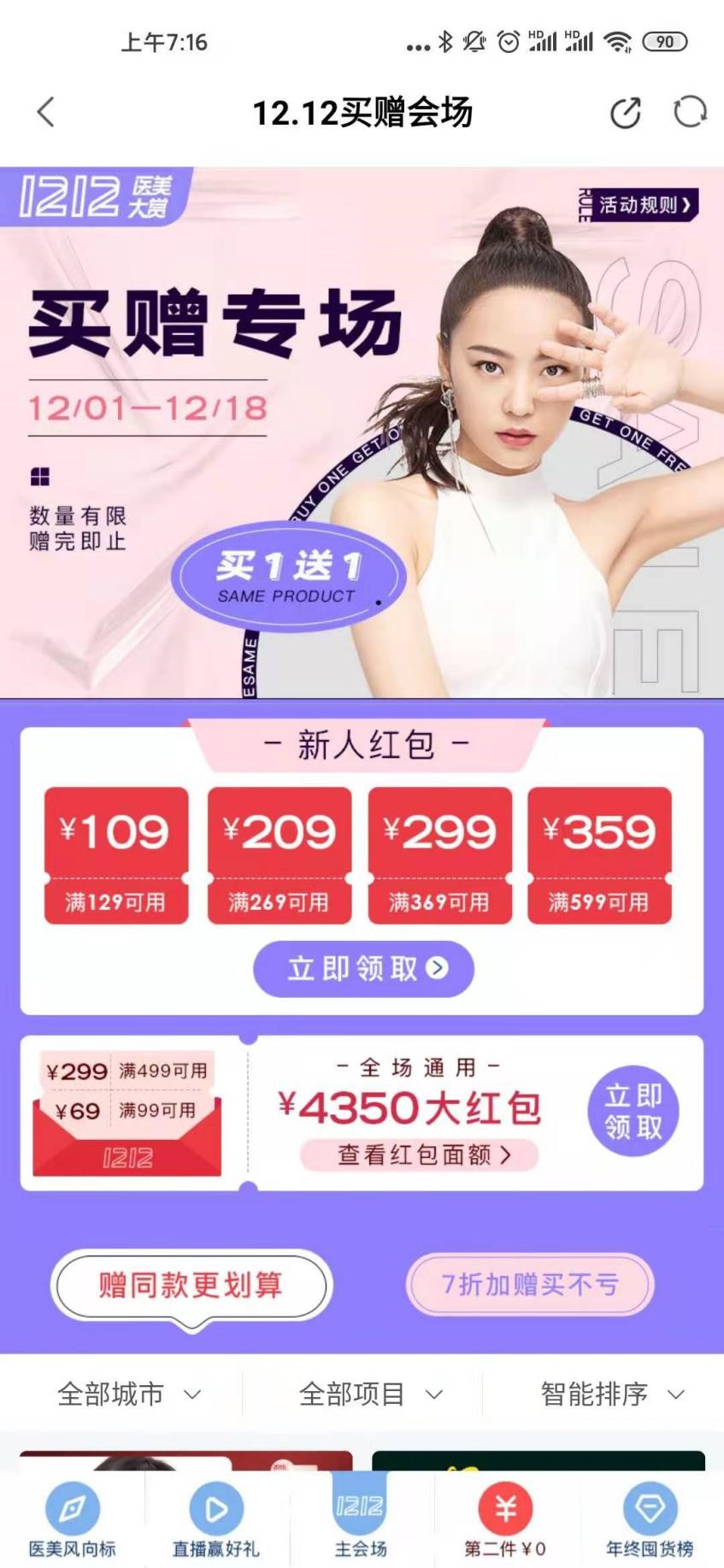Open the 年终囤货榜 ranking section

point(650,1521)
